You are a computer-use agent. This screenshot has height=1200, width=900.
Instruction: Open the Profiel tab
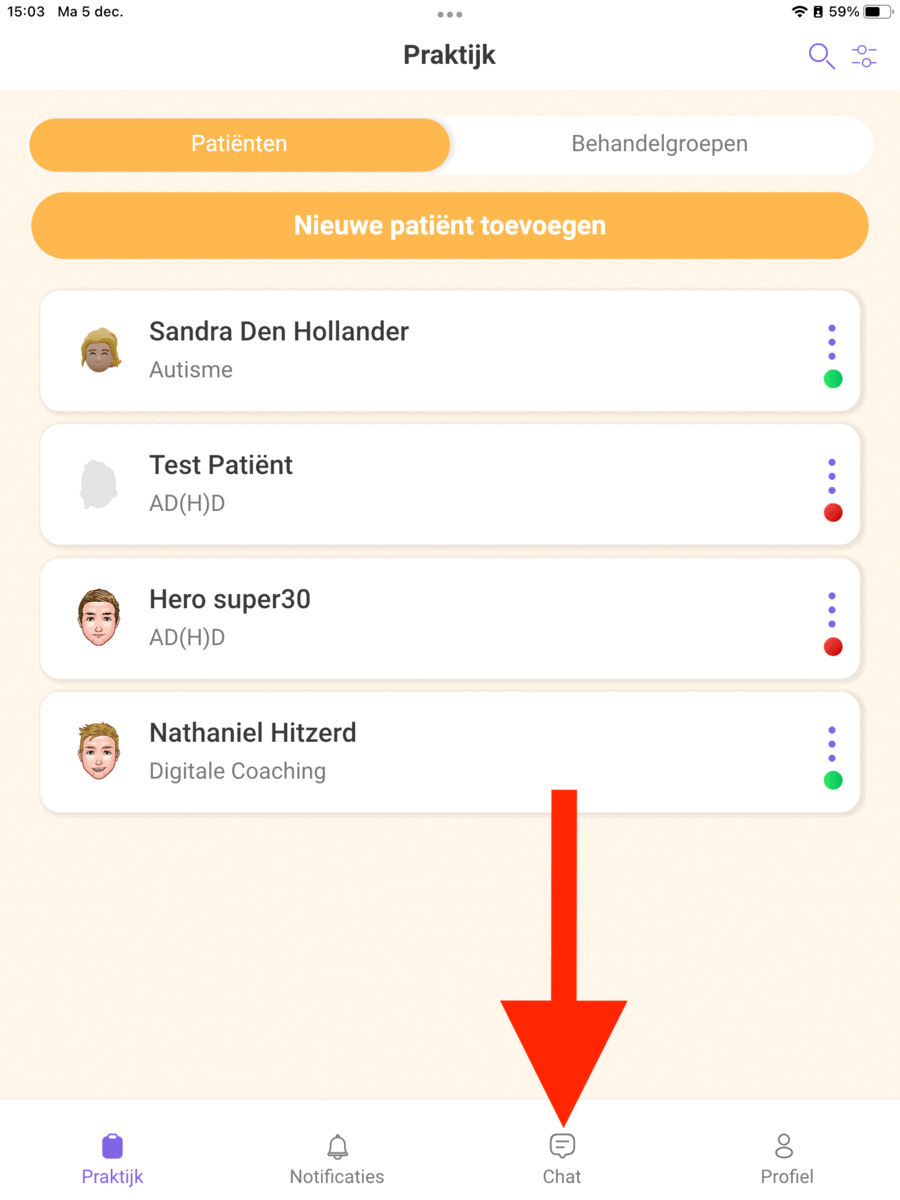(x=786, y=1158)
